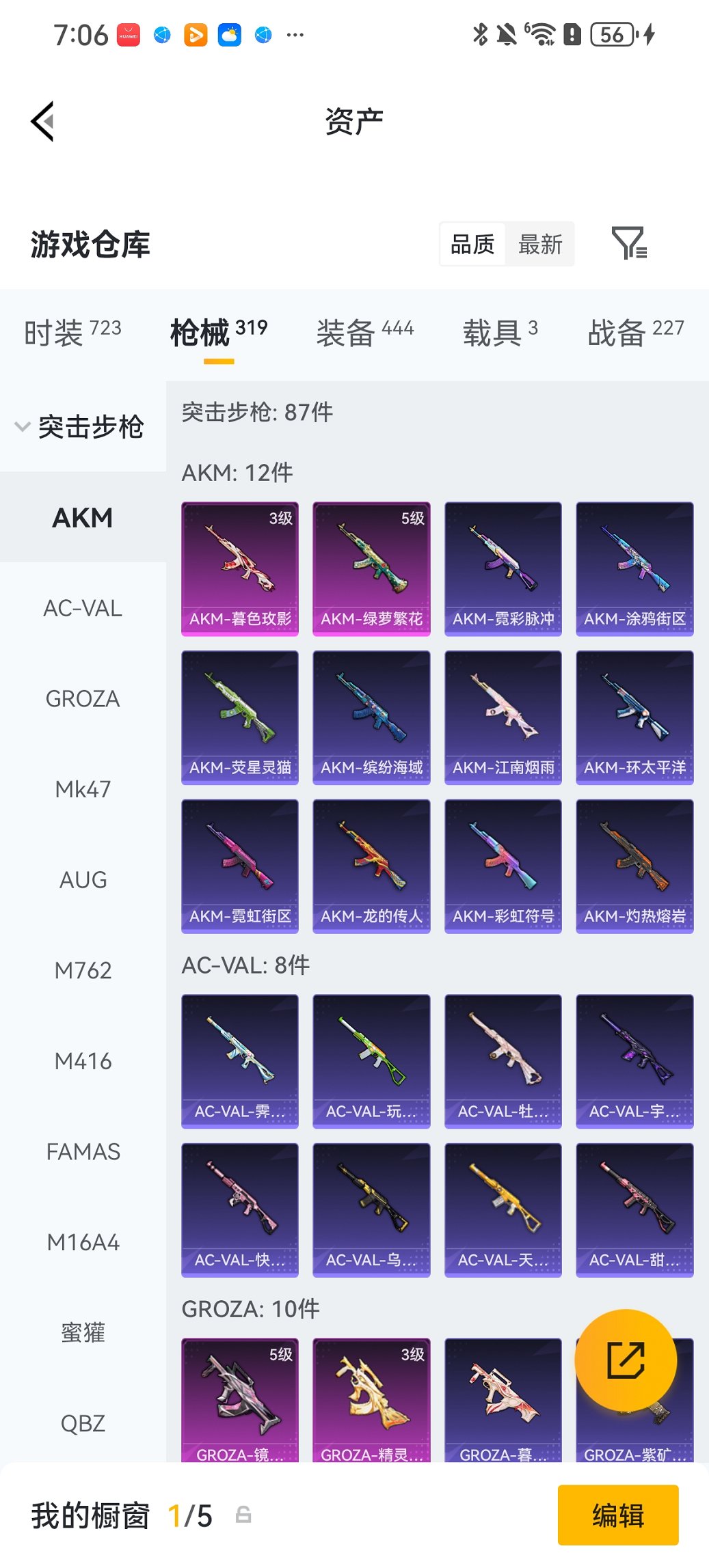Select AC-VAL in the weapon sidebar
Screen dimensions: 709x1568
coord(83,608)
